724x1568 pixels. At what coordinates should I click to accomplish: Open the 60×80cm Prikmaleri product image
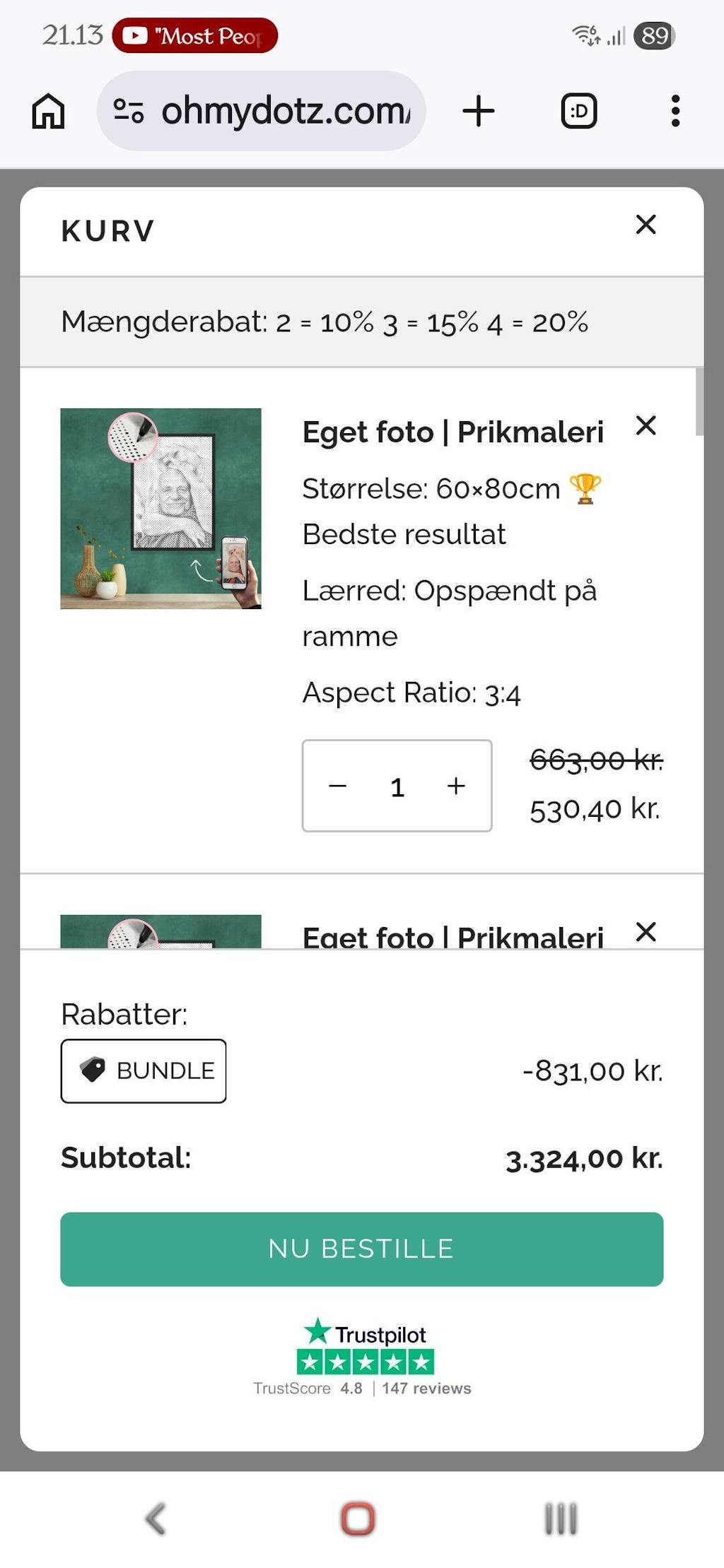pos(160,509)
